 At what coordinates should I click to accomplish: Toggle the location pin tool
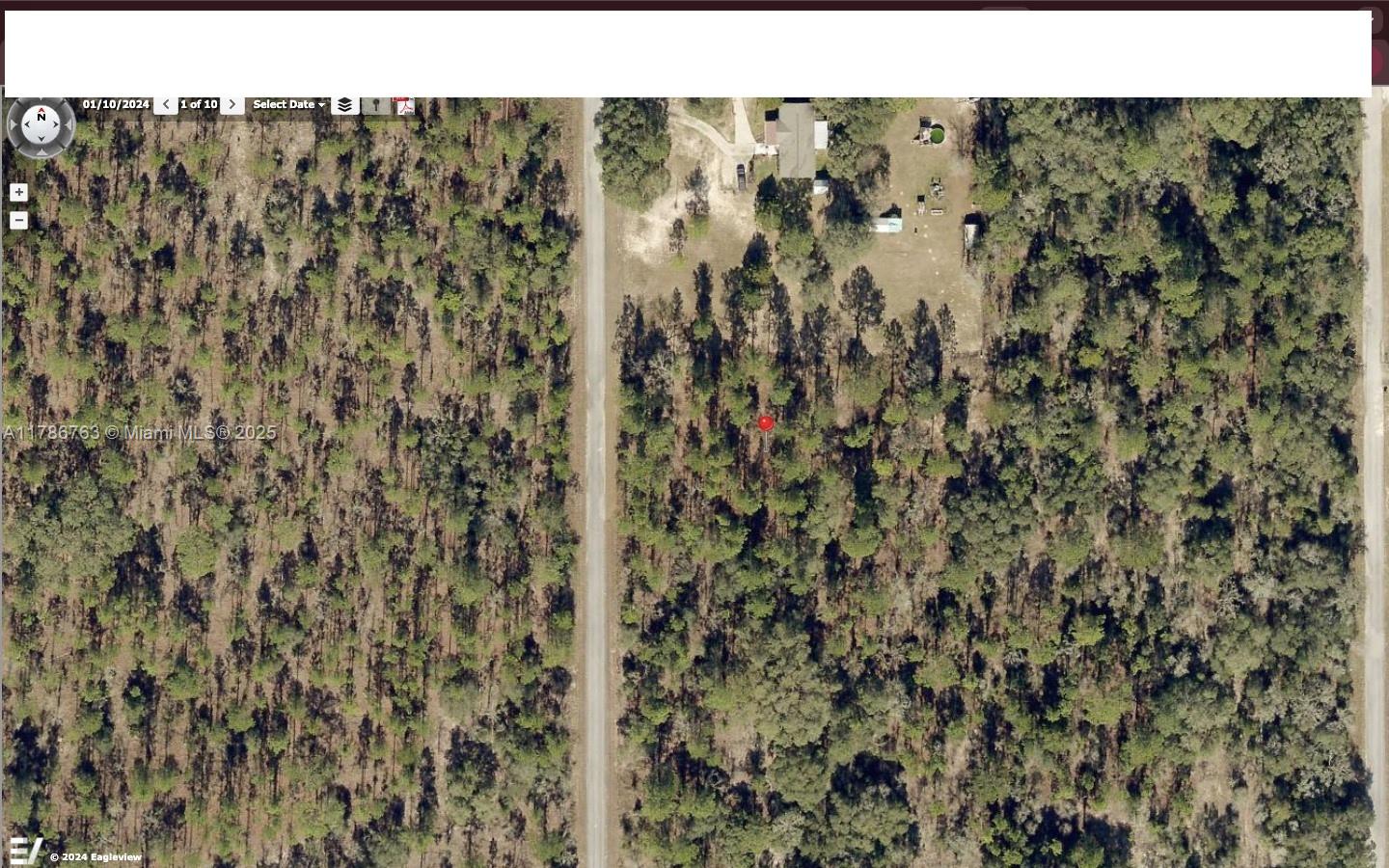[x=375, y=105]
